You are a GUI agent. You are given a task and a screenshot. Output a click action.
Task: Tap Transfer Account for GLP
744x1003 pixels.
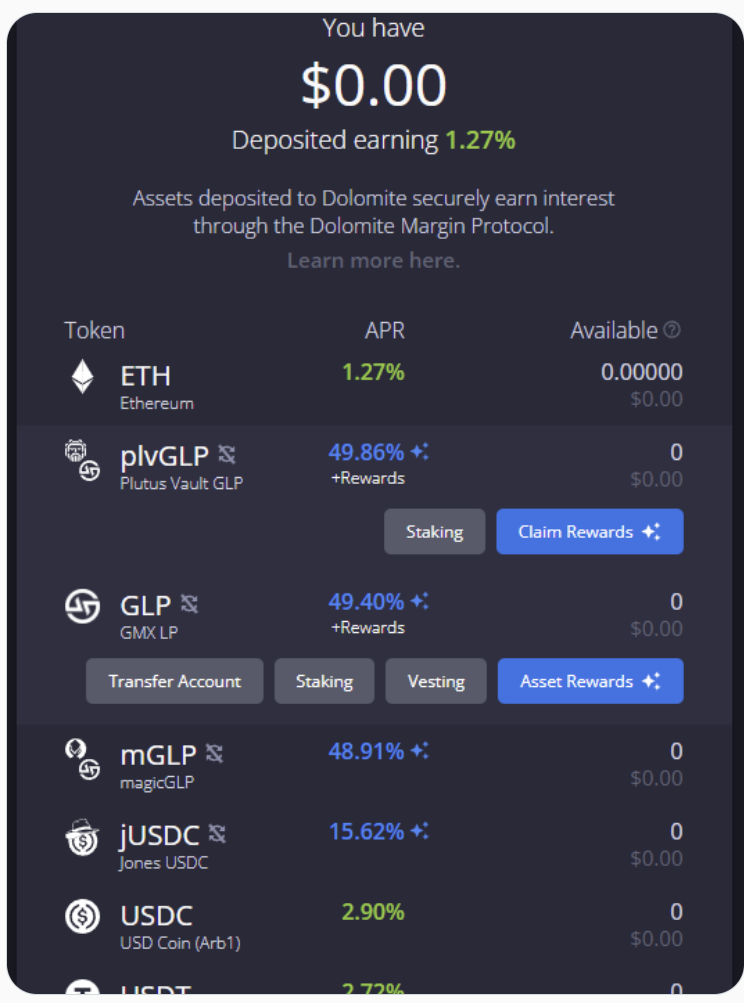(x=174, y=682)
